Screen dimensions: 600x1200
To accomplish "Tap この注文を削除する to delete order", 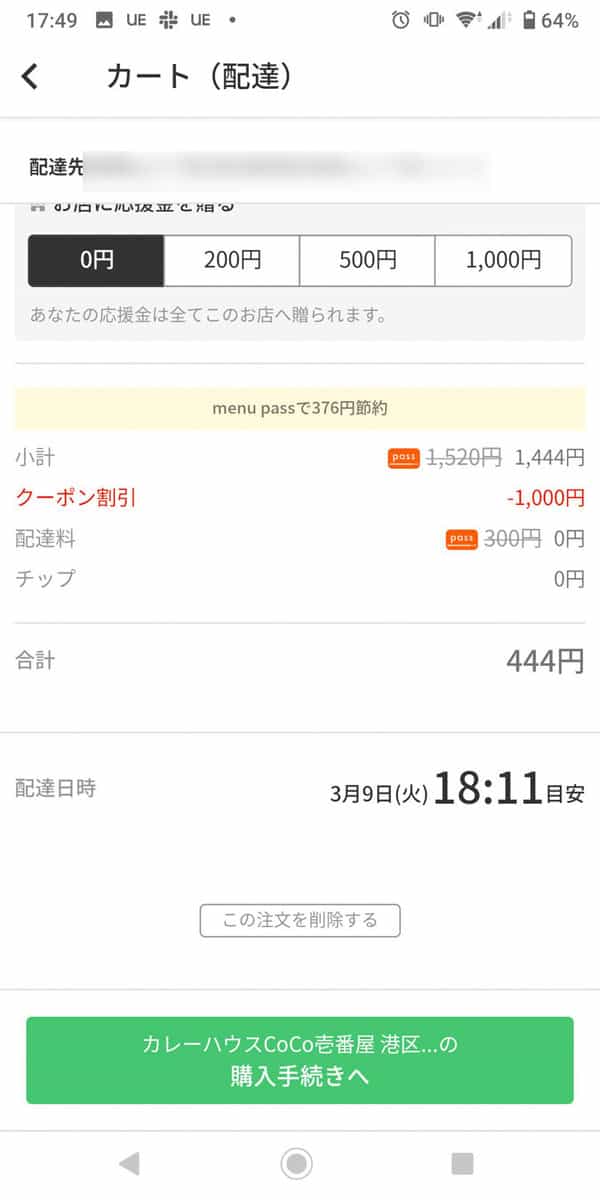I will tap(300, 920).
